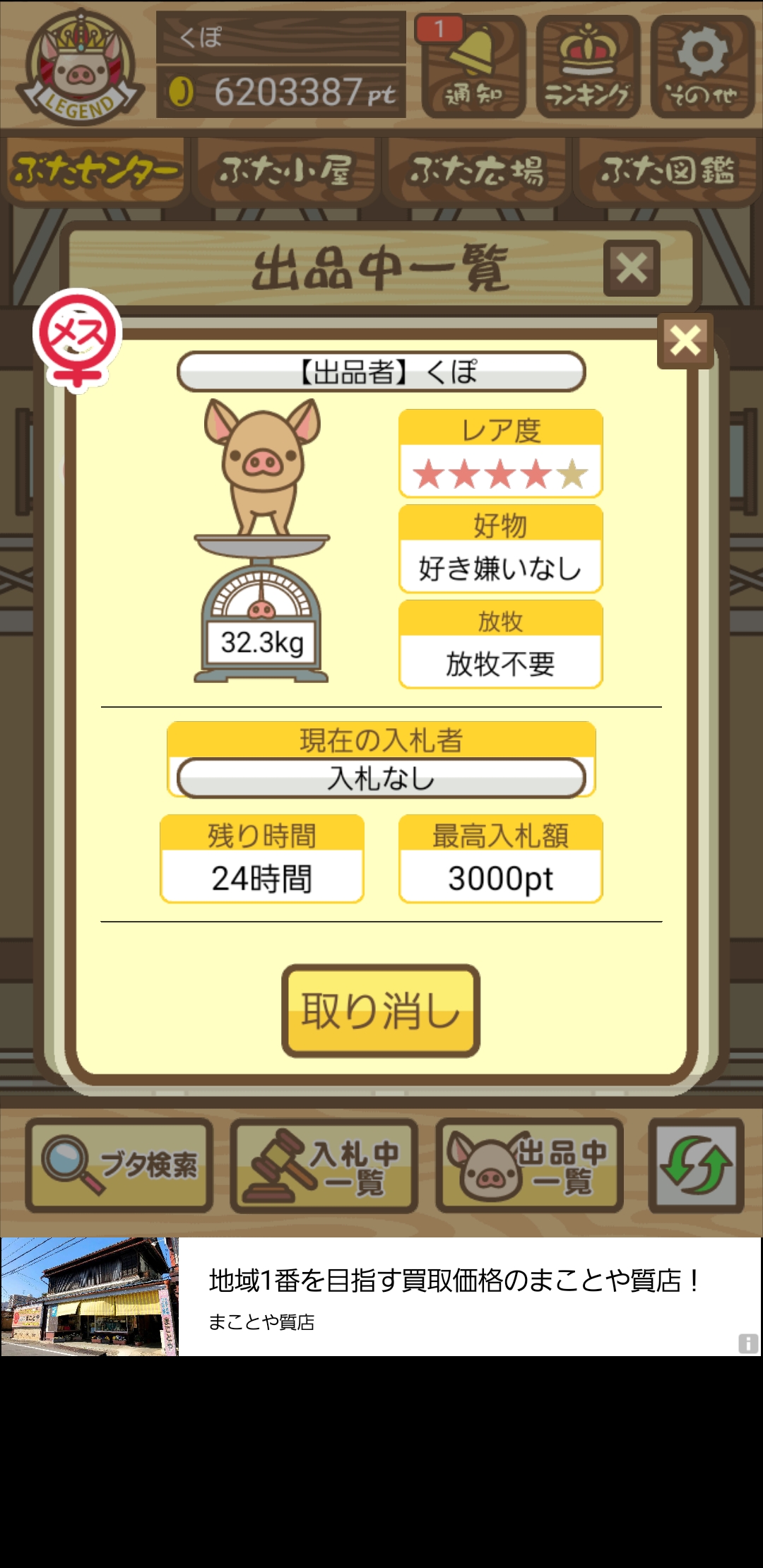The image size is (763, 1568).
Task: View 出品中一覧 listings button
Action: tap(529, 1165)
